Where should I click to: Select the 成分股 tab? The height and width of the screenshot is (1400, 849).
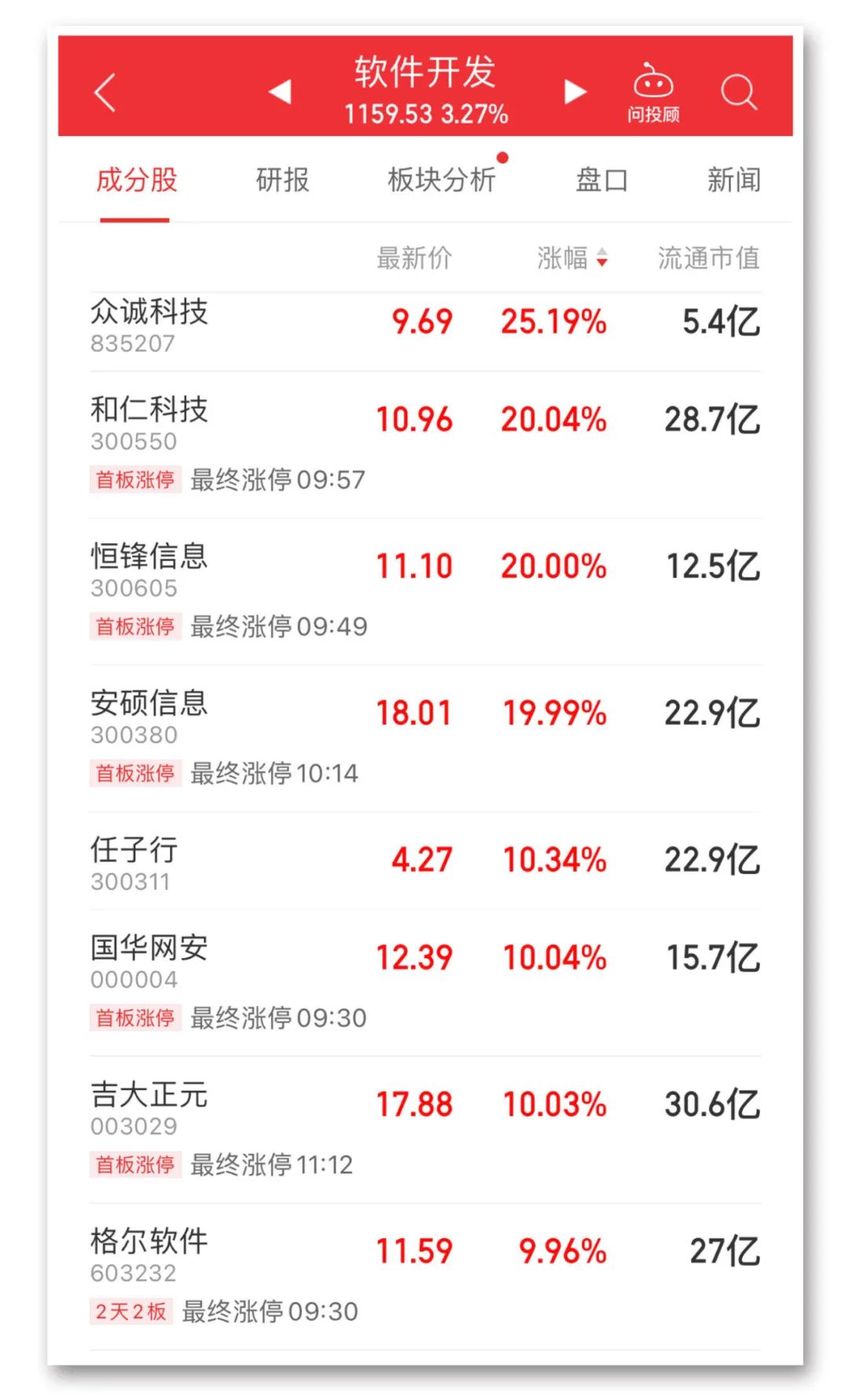[x=136, y=180]
